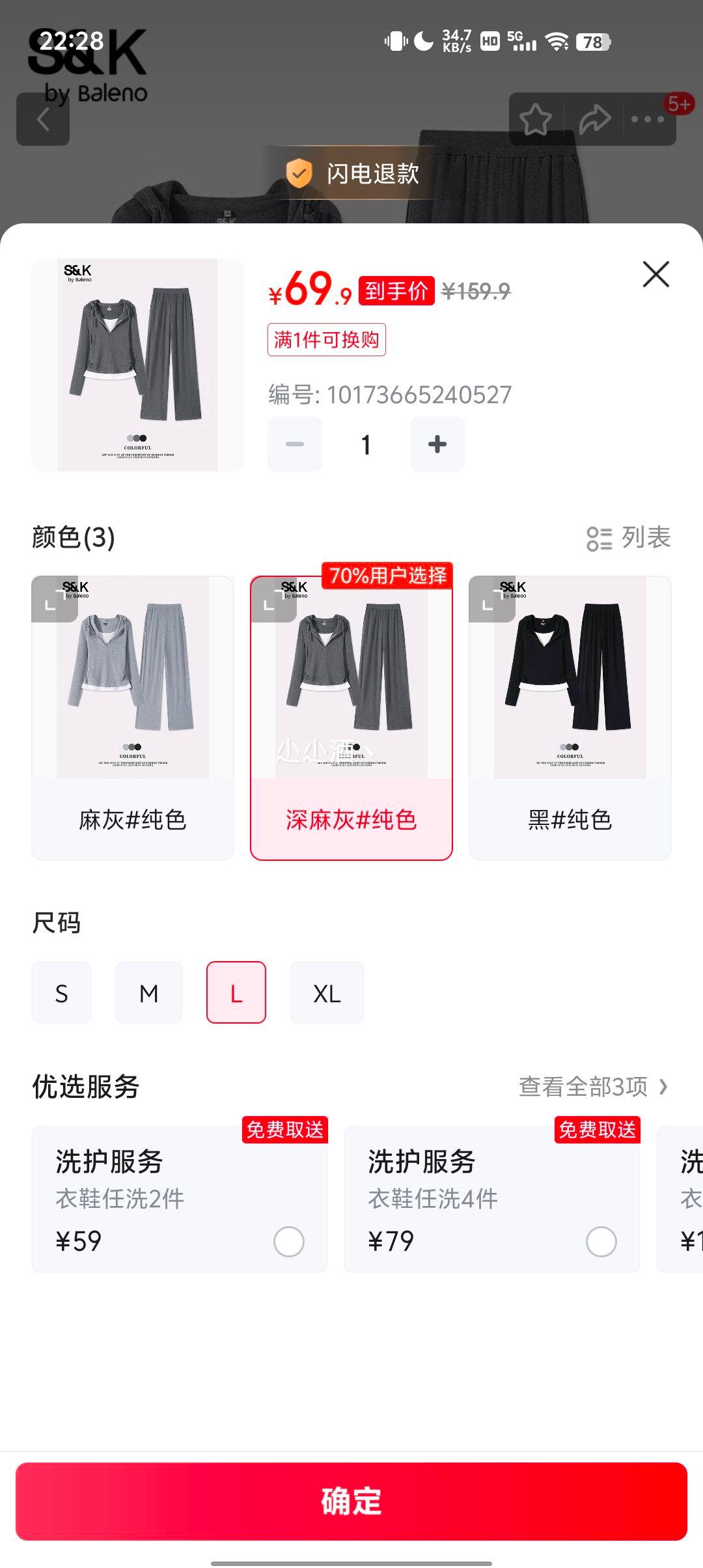Select size L
Viewport: 703px width, 1568px height.
[236, 993]
